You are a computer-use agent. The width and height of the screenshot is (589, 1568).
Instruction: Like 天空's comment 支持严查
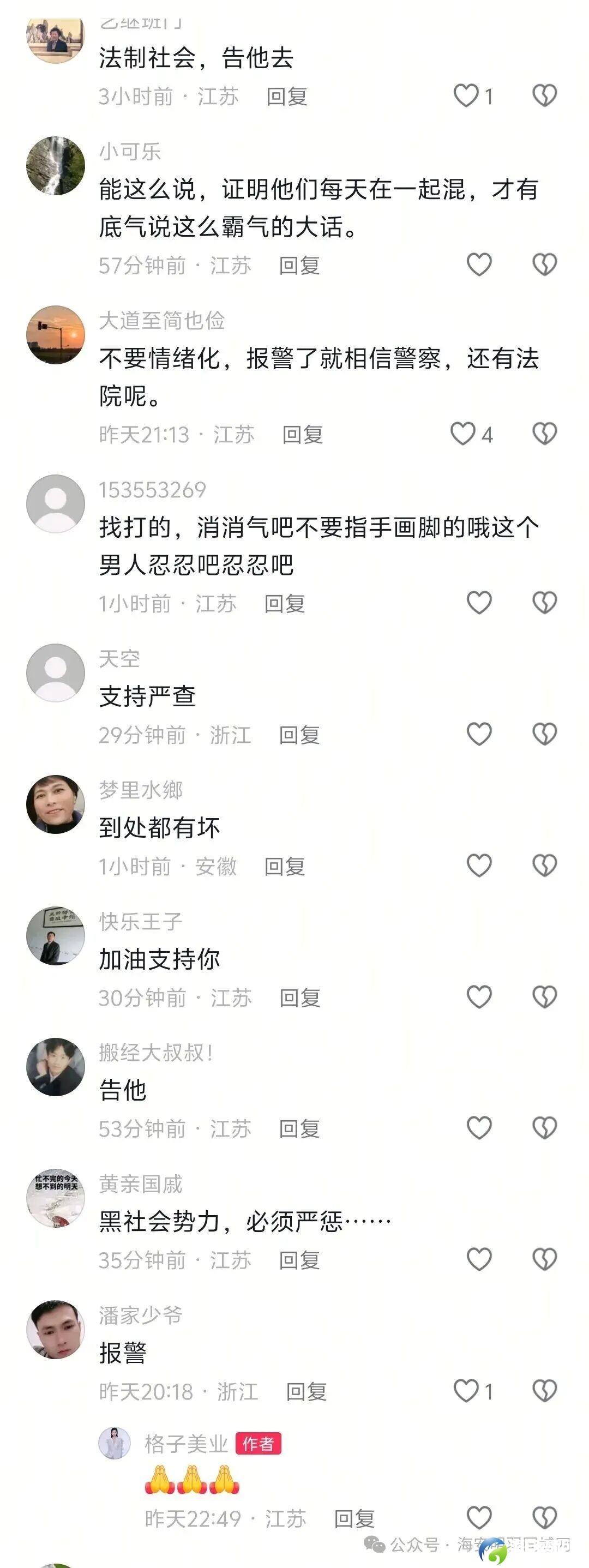click(479, 734)
